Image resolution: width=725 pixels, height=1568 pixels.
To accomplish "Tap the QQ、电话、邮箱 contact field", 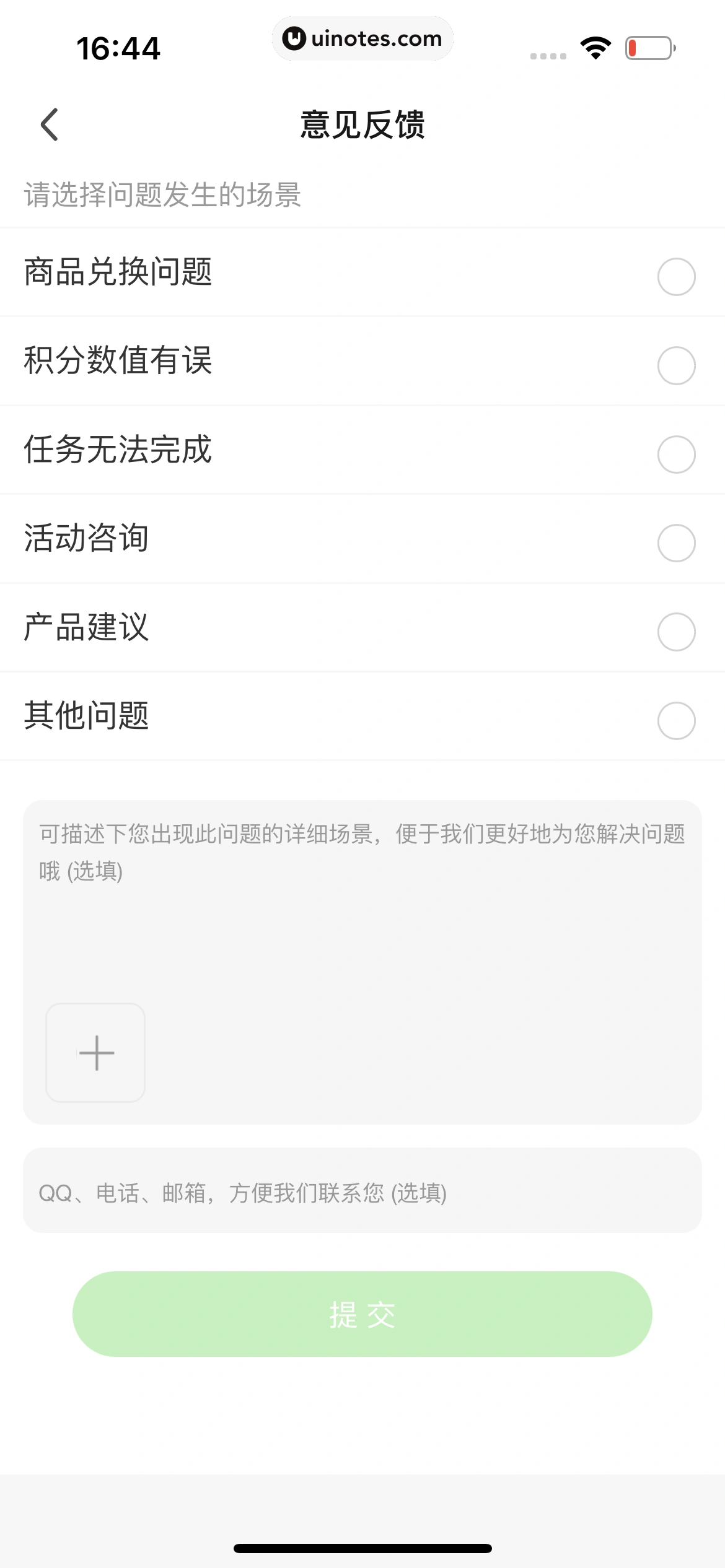I will 362,1191.
